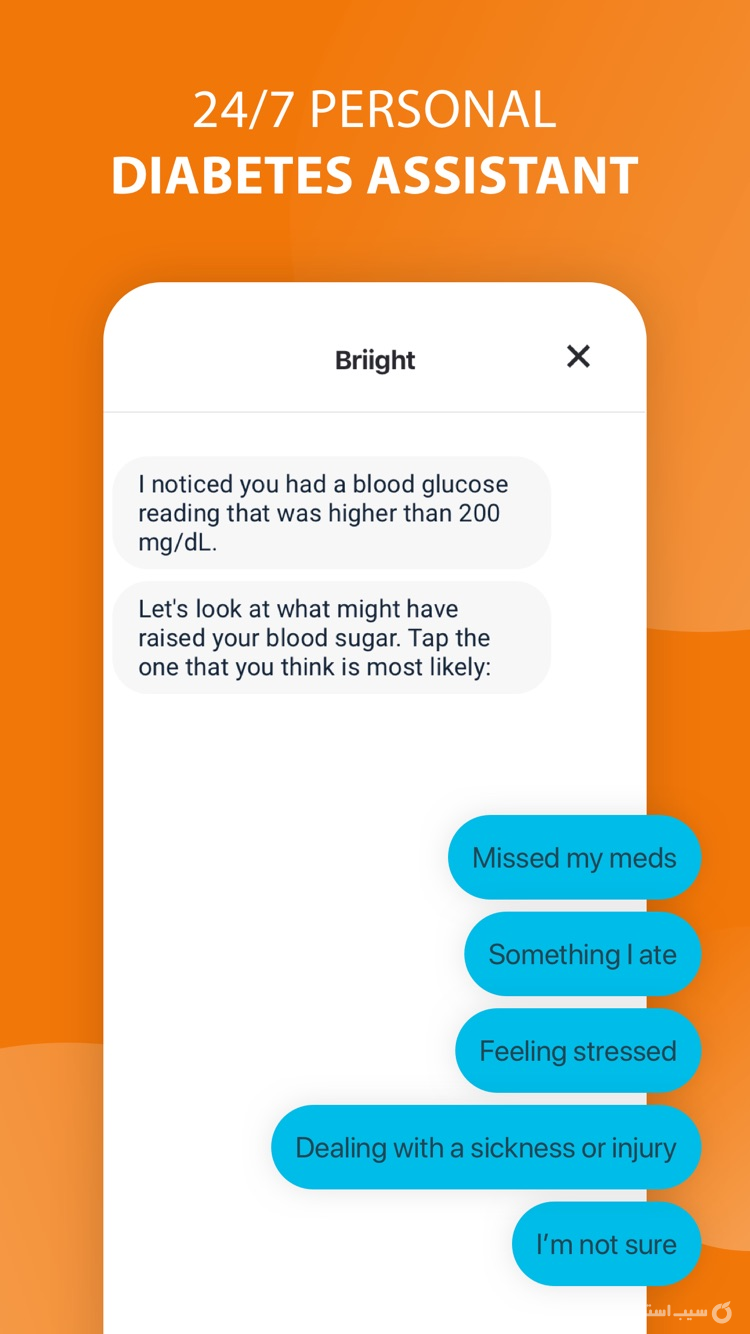Click the 'Let's look at what might have raised' message
The height and width of the screenshot is (1334, 750).
point(333,637)
